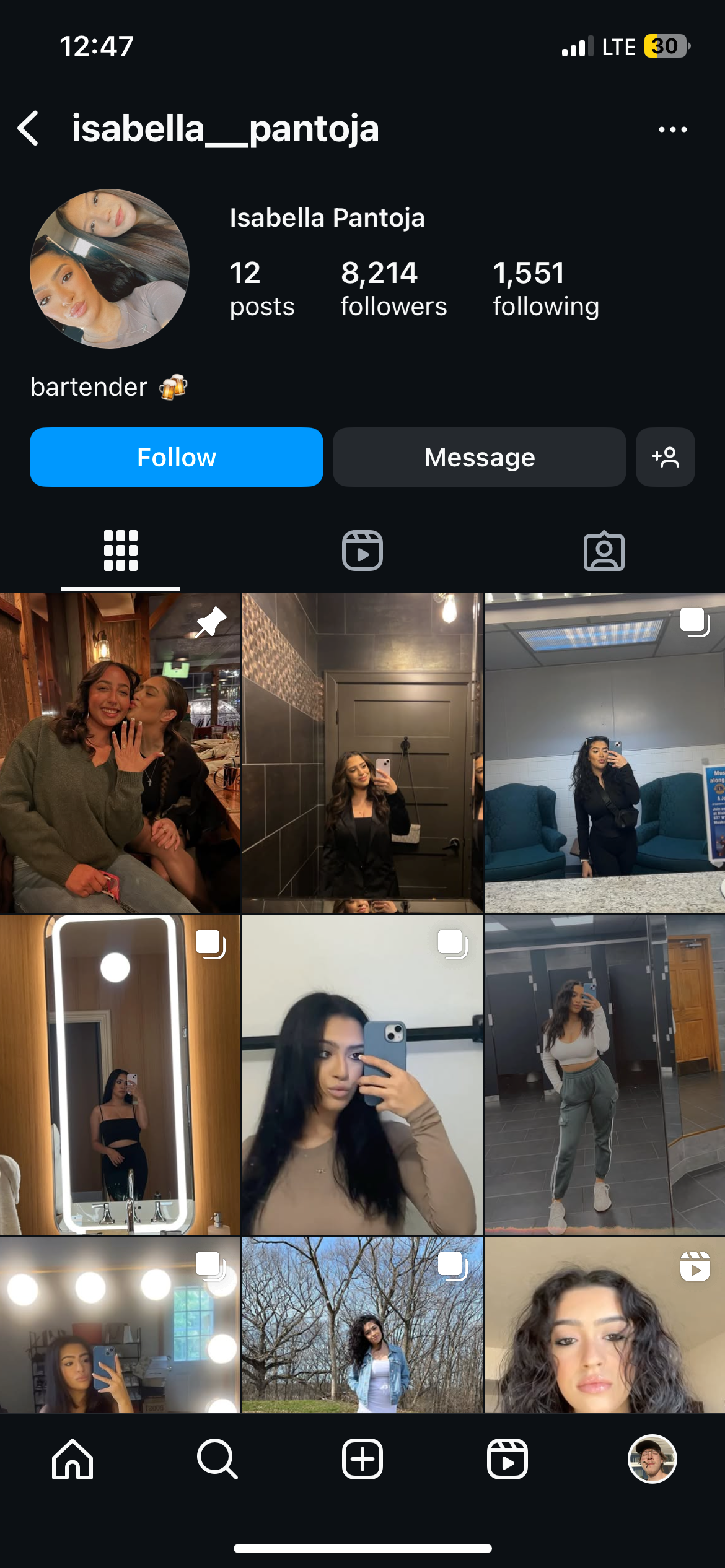Screen dimensions: 725x1568
Task: Open the mirror selfie in black blazer
Action: 362,752
